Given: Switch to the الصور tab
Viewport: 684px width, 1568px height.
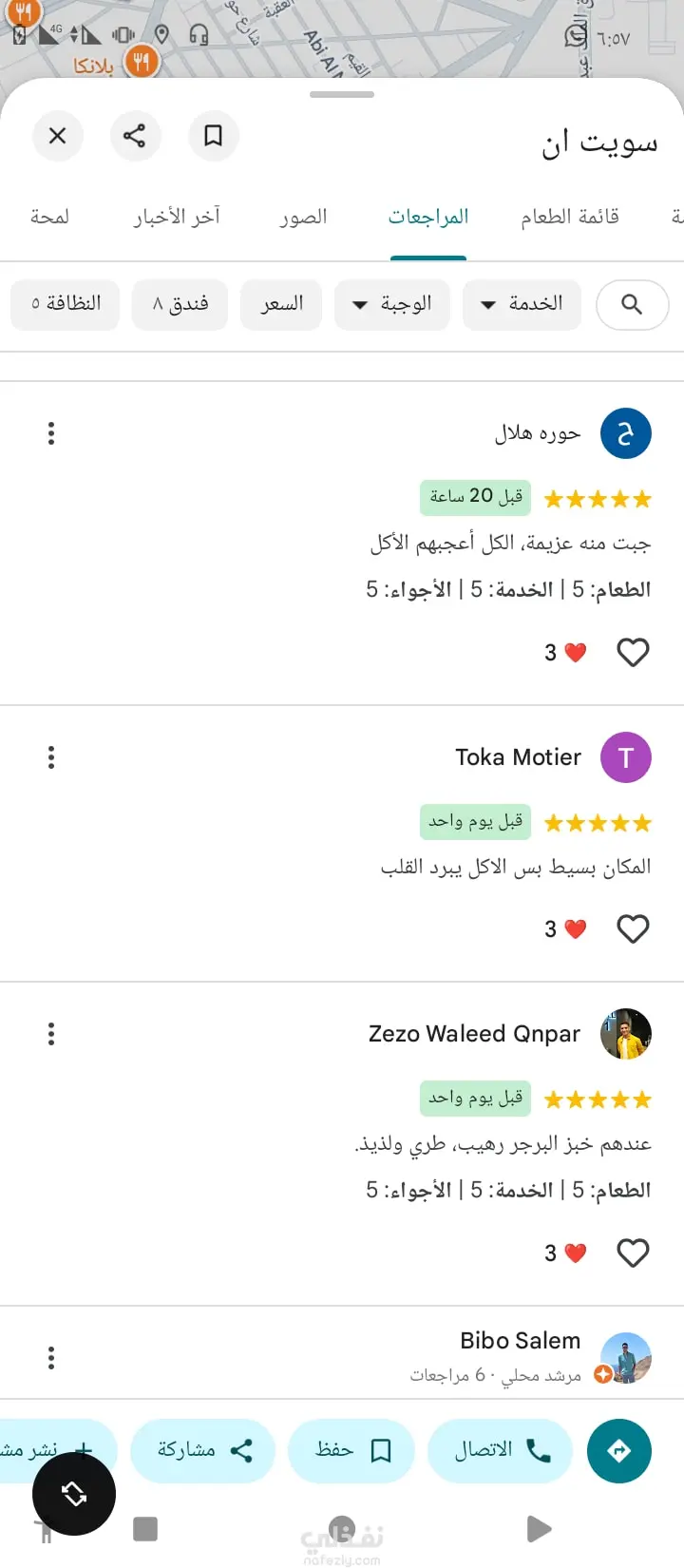Looking at the screenshot, I should pos(303,218).
